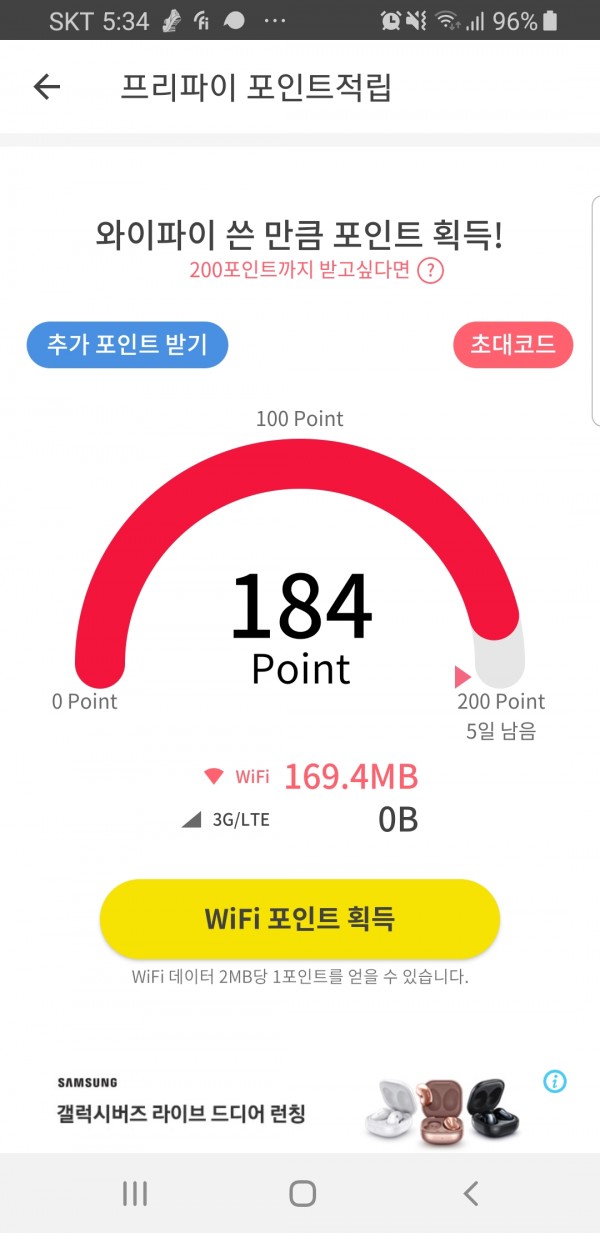
Task: Open the recent apps view
Action: [135, 1193]
